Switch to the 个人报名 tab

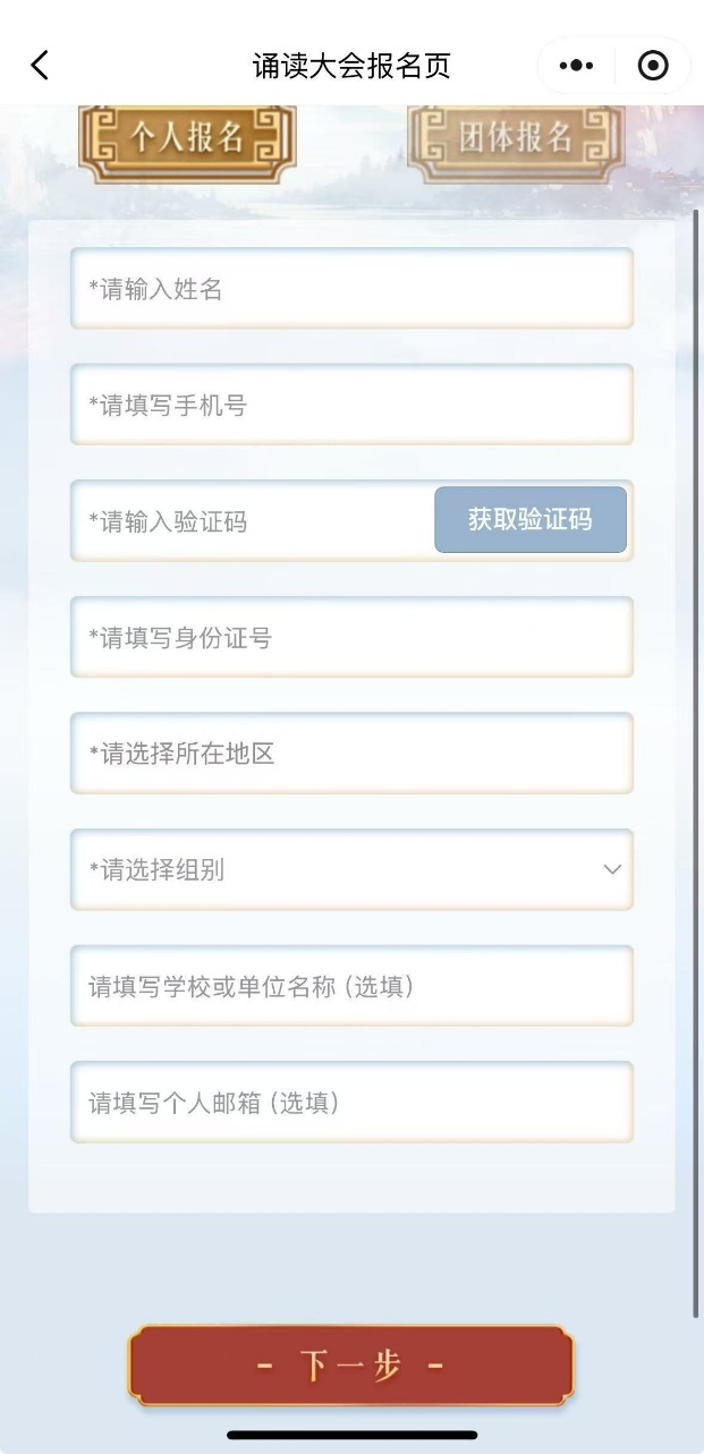coord(188,140)
